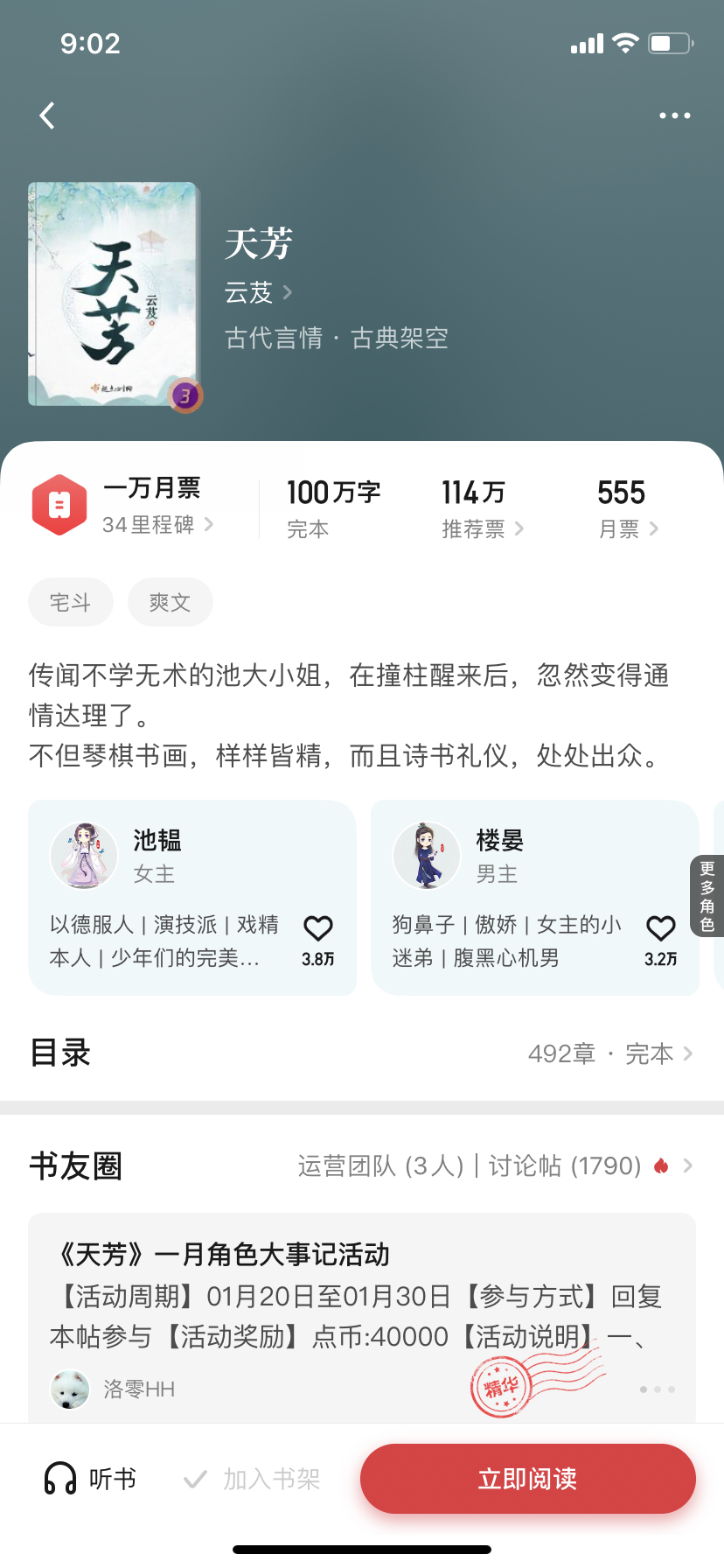Select the 爽文 tag chip
The height and width of the screenshot is (1568, 724).
171,602
